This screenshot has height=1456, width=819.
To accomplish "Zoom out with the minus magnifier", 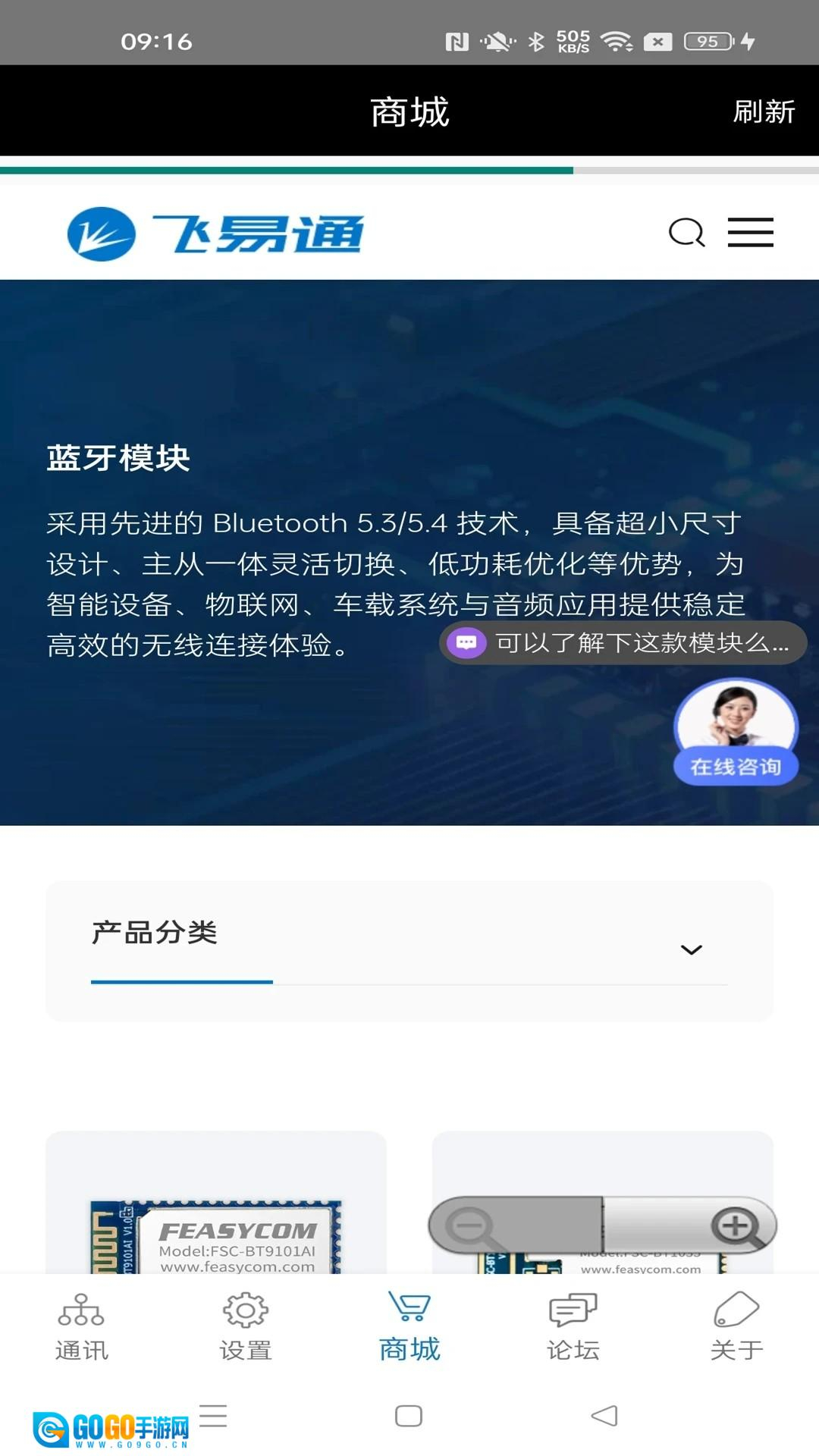I will click(x=472, y=1226).
